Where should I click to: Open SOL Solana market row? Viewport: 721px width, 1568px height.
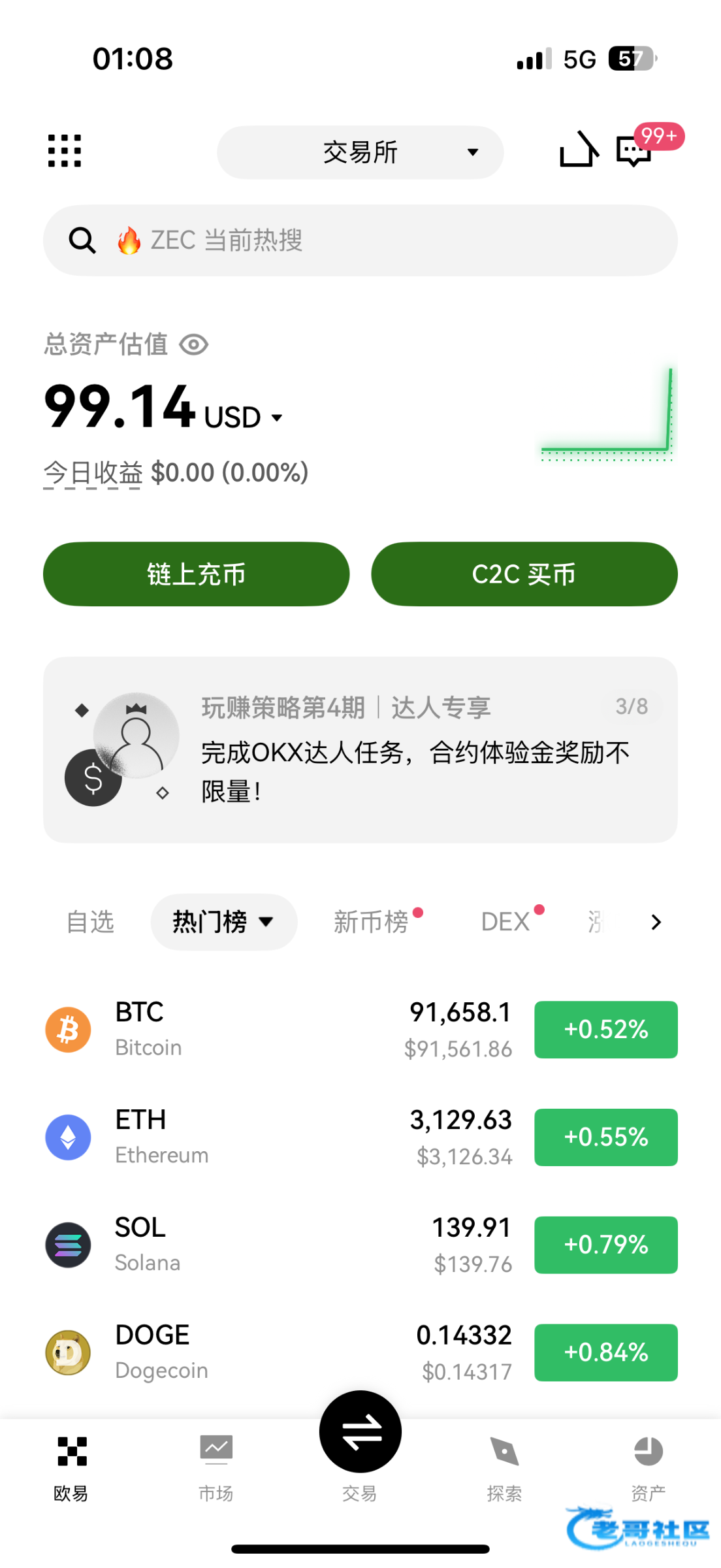point(261,1245)
